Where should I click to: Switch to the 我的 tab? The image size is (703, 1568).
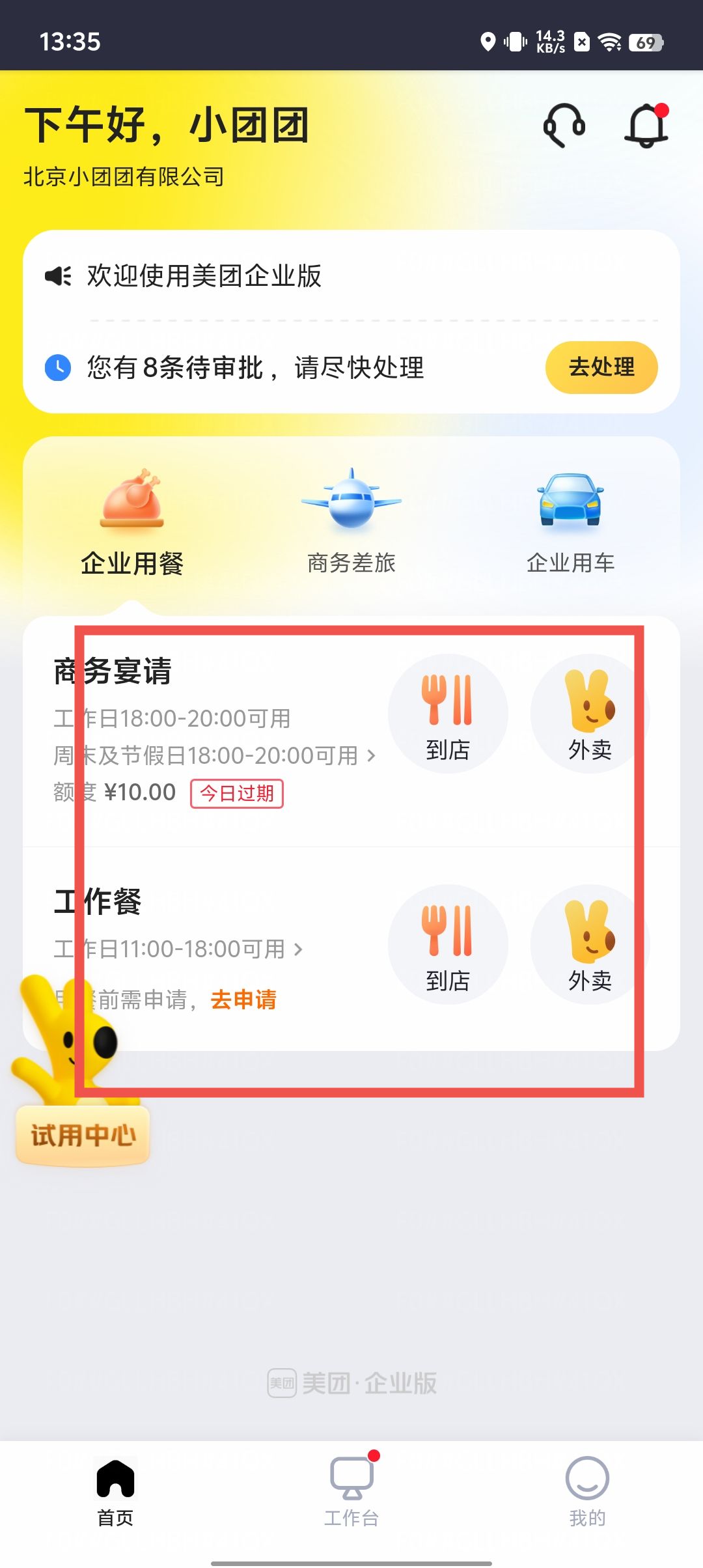587,1491
